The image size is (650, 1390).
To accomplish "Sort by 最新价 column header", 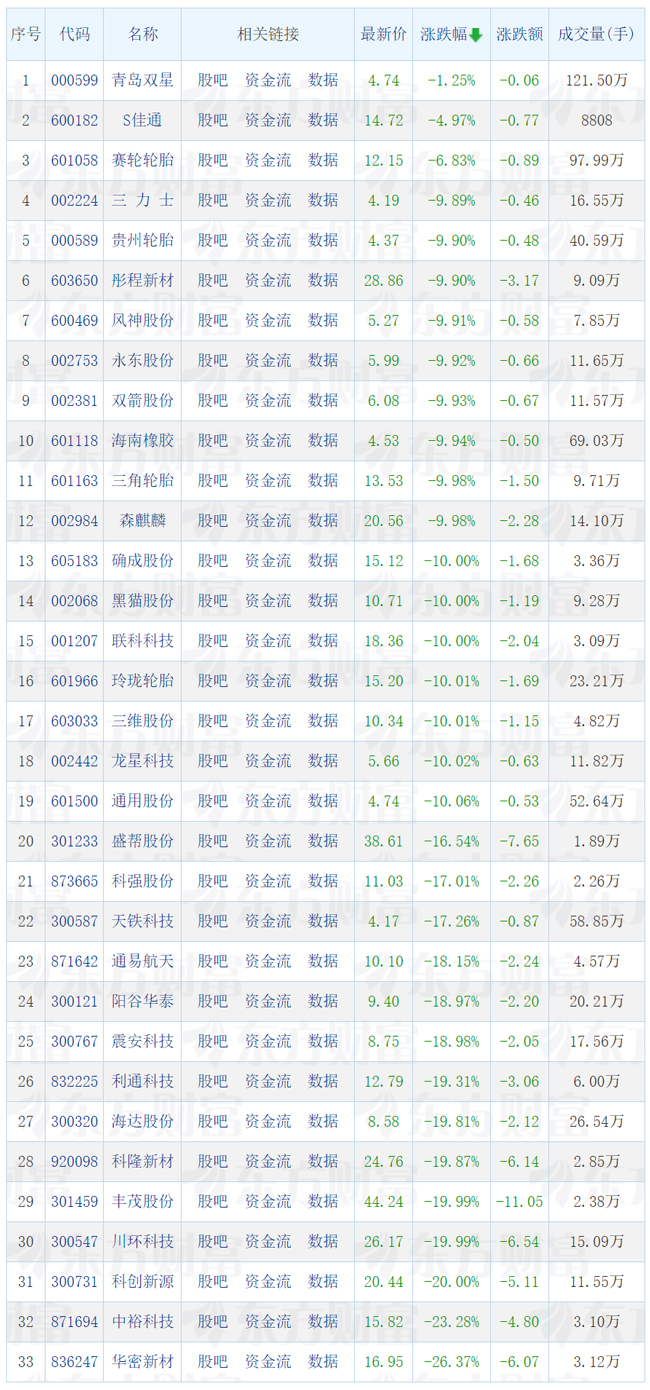I will 384,34.
